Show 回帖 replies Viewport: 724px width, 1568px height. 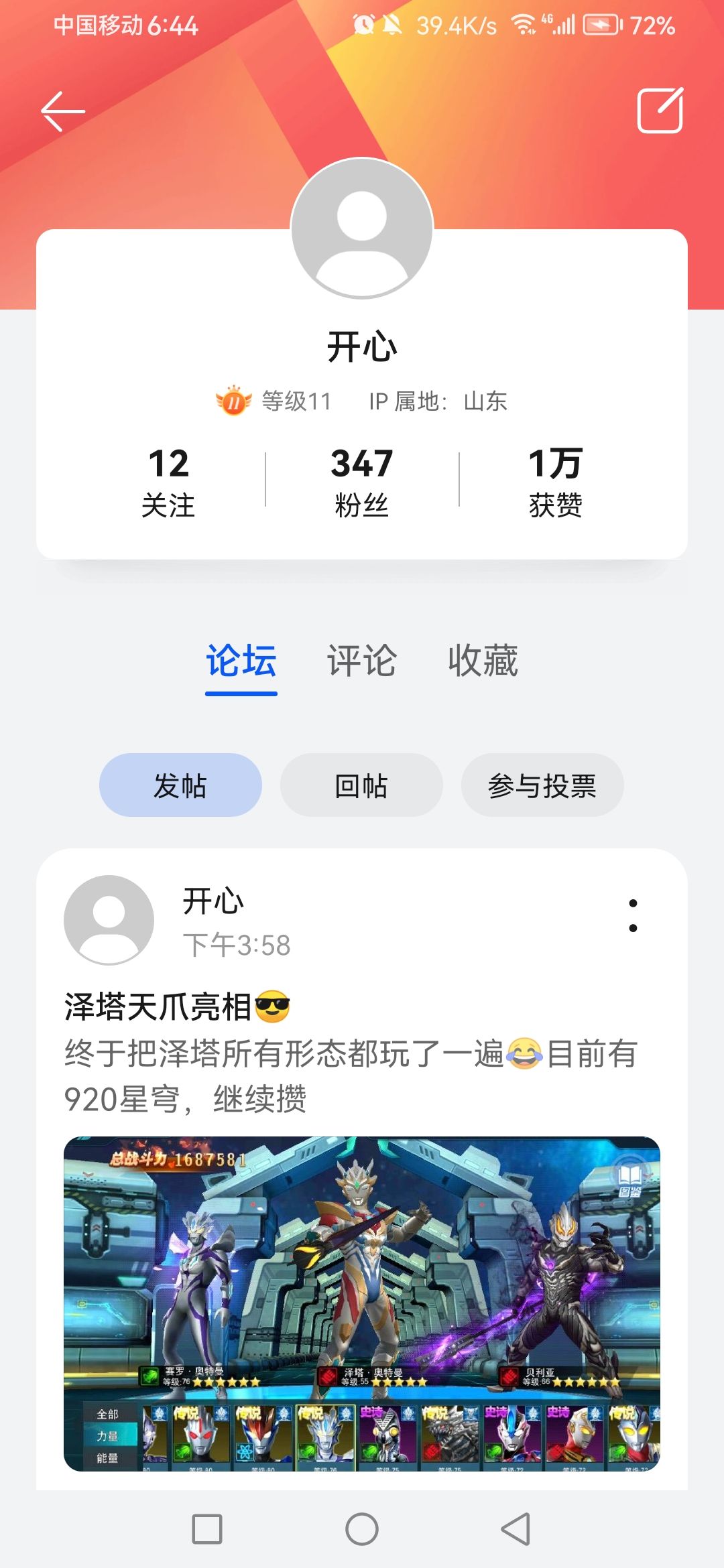click(361, 785)
